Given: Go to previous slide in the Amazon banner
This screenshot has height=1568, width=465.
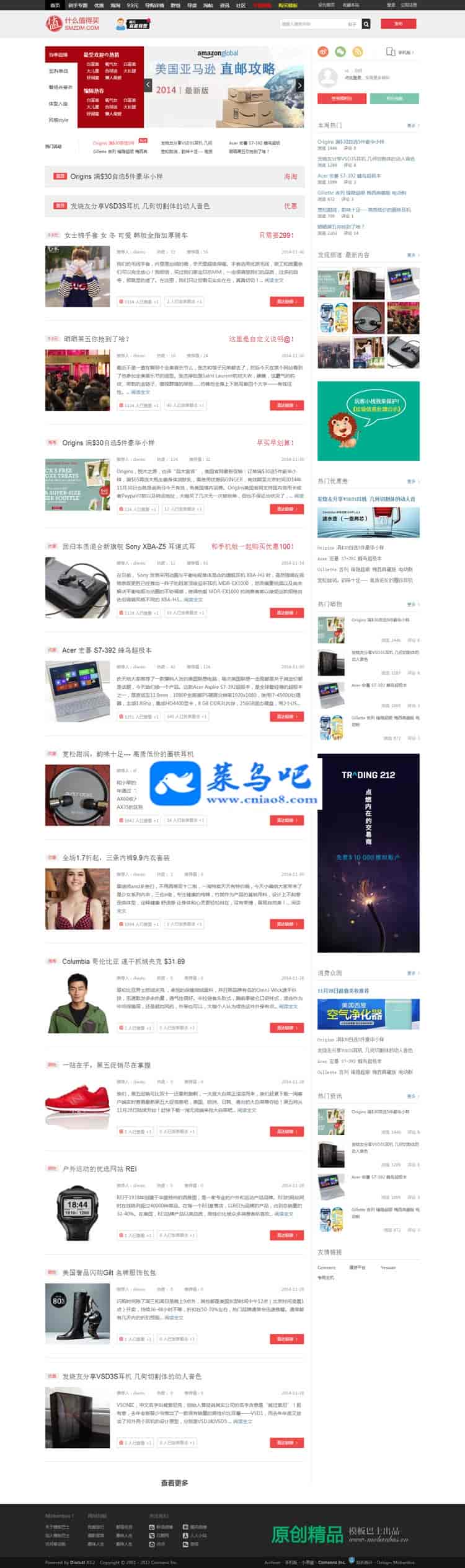Looking at the screenshot, I should 148,85.
